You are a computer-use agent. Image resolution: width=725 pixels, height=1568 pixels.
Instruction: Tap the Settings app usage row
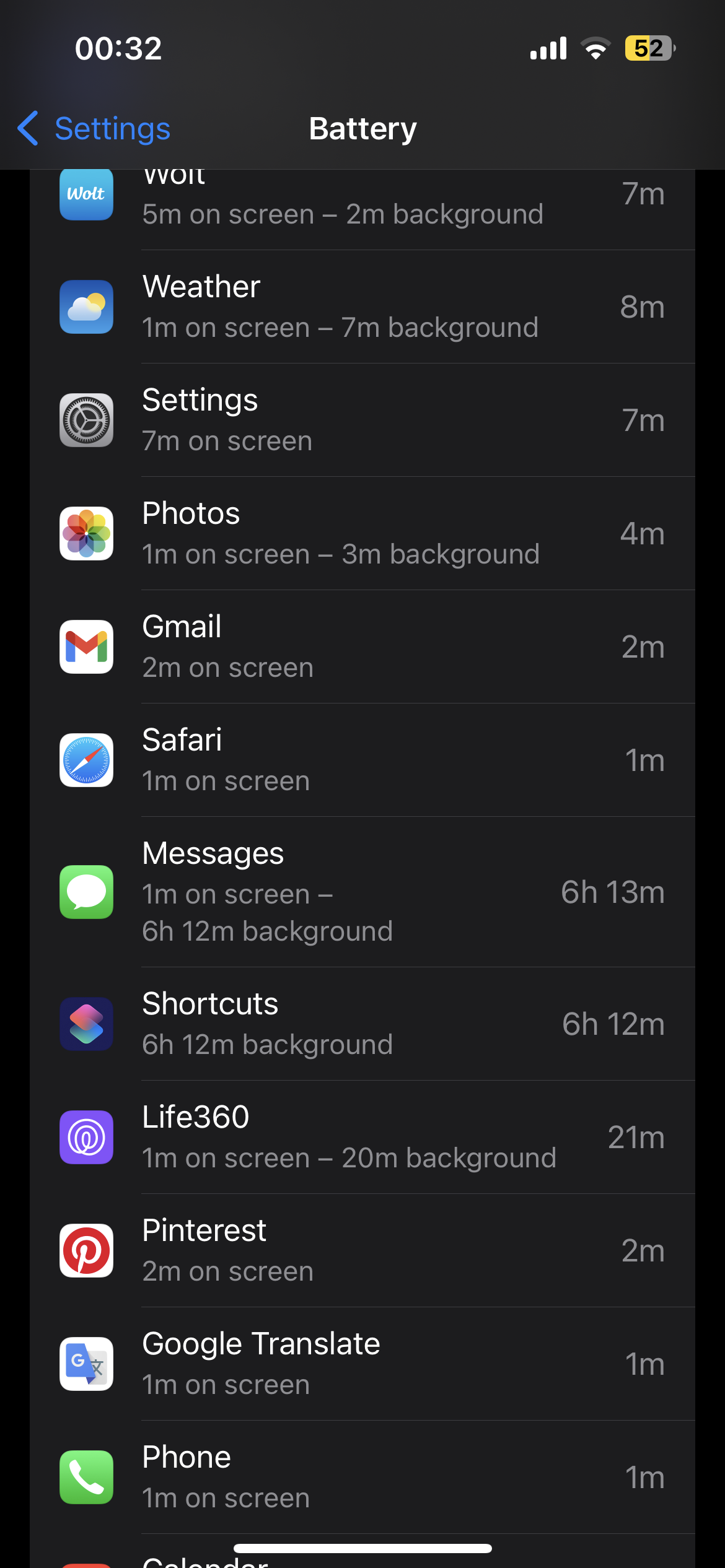[362, 420]
